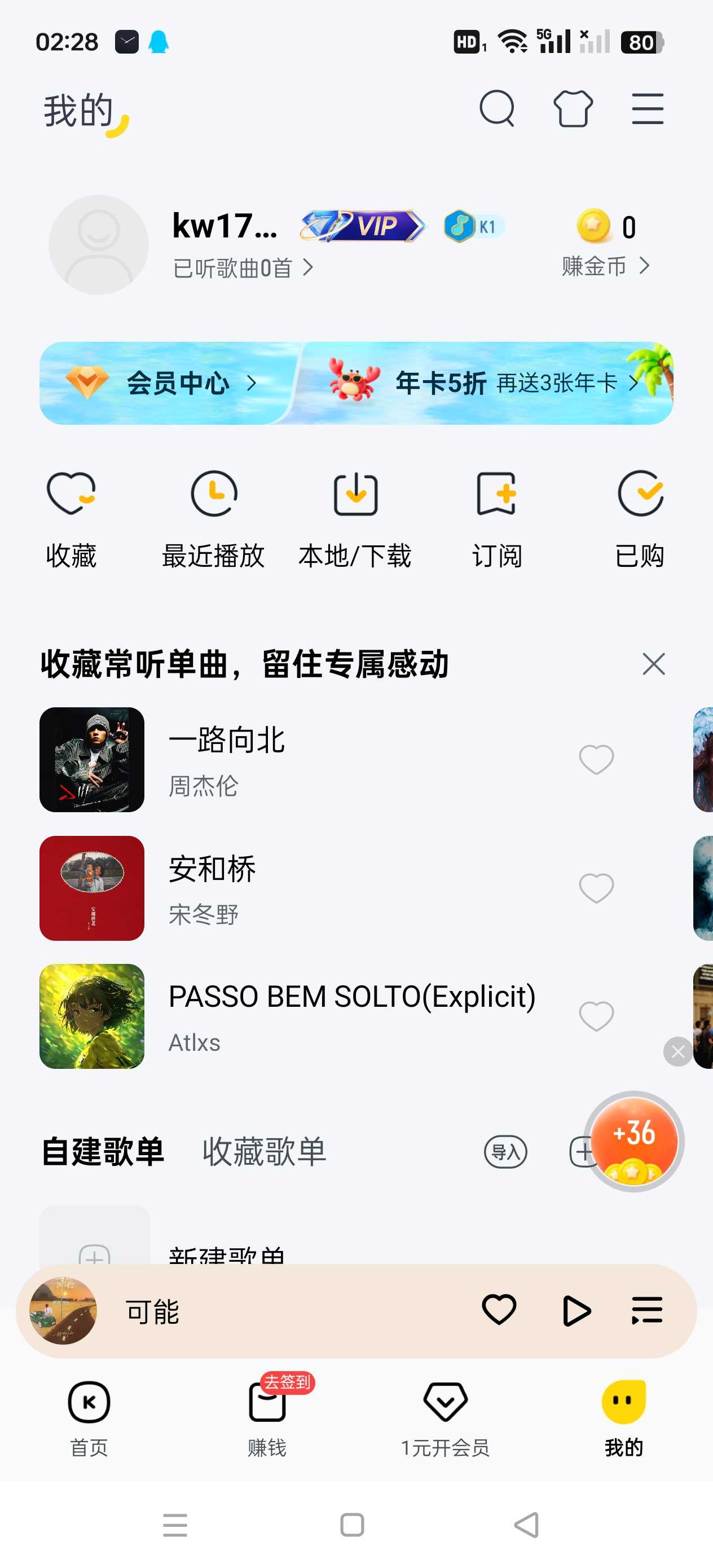Open the search icon at top
This screenshot has height=1568, width=713.
[498, 108]
